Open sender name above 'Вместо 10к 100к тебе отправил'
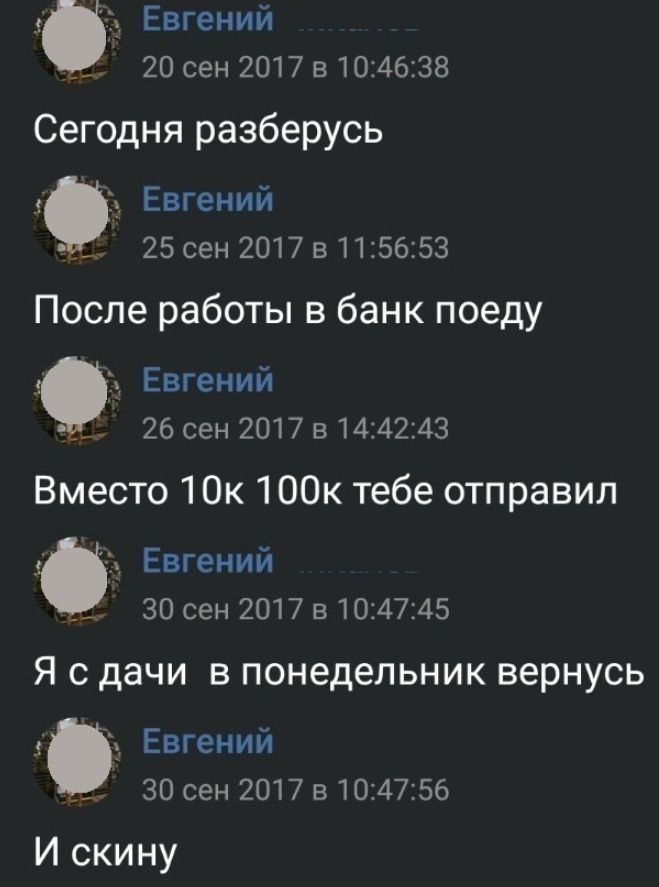This screenshot has height=887, width=659. tap(208, 381)
